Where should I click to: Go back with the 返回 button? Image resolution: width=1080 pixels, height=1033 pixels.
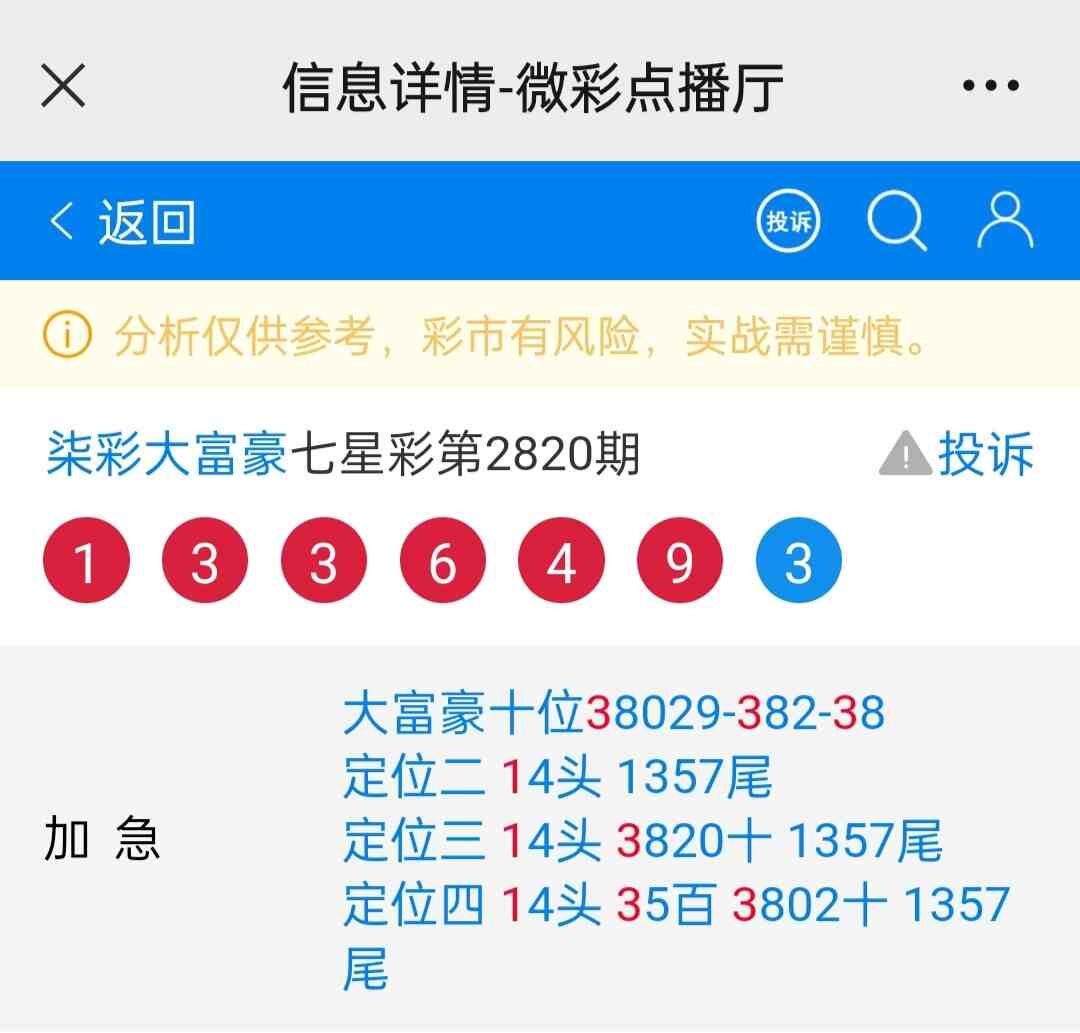122,222
